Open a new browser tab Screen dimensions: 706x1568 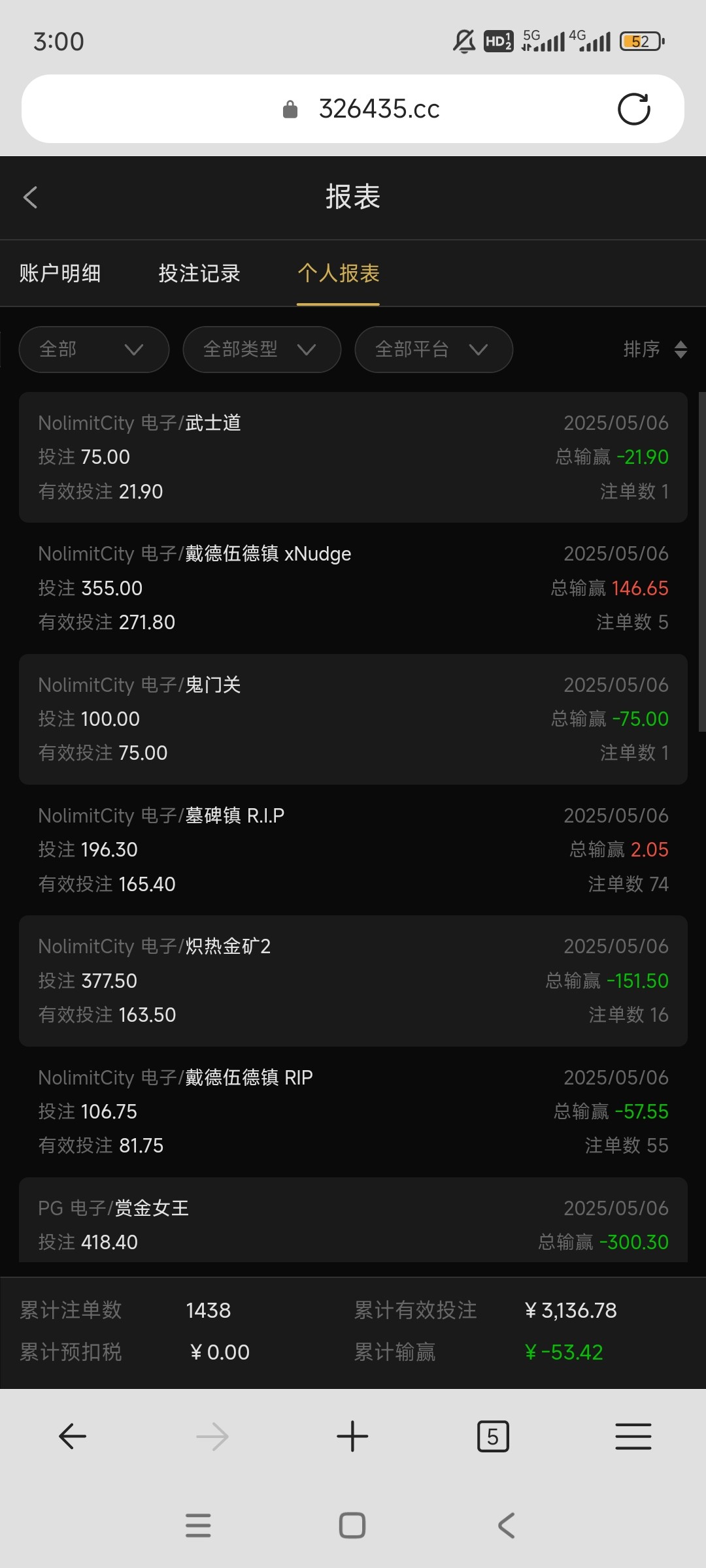(352, 1437)
